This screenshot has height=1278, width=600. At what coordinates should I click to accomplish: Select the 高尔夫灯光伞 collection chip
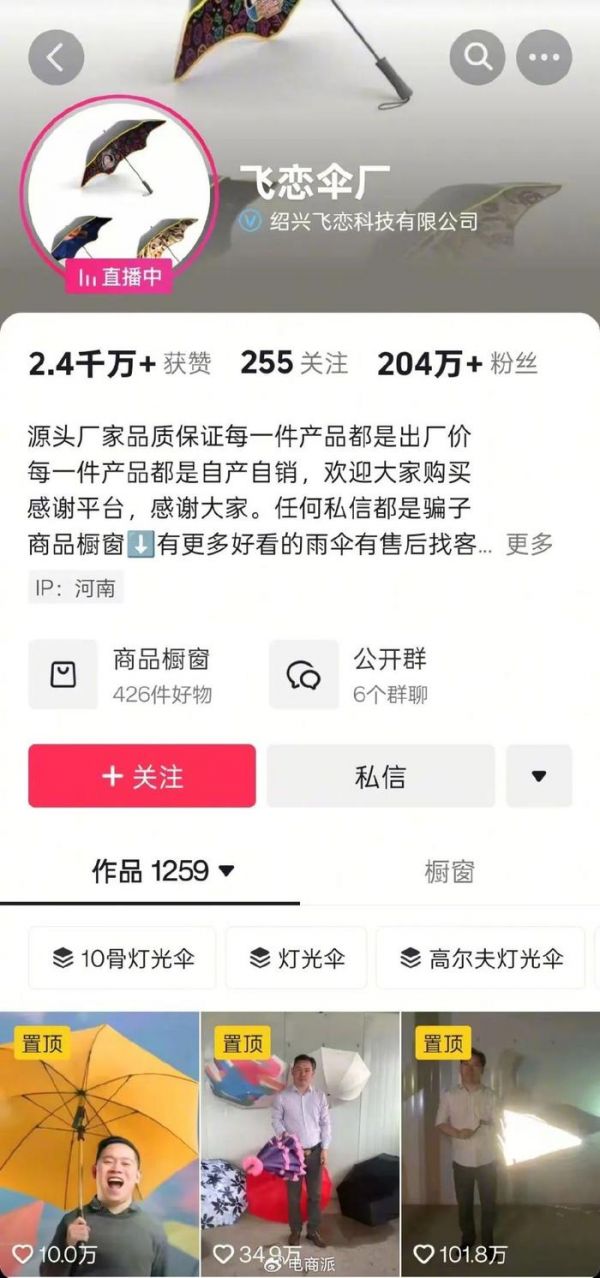[x=483, y=958]
